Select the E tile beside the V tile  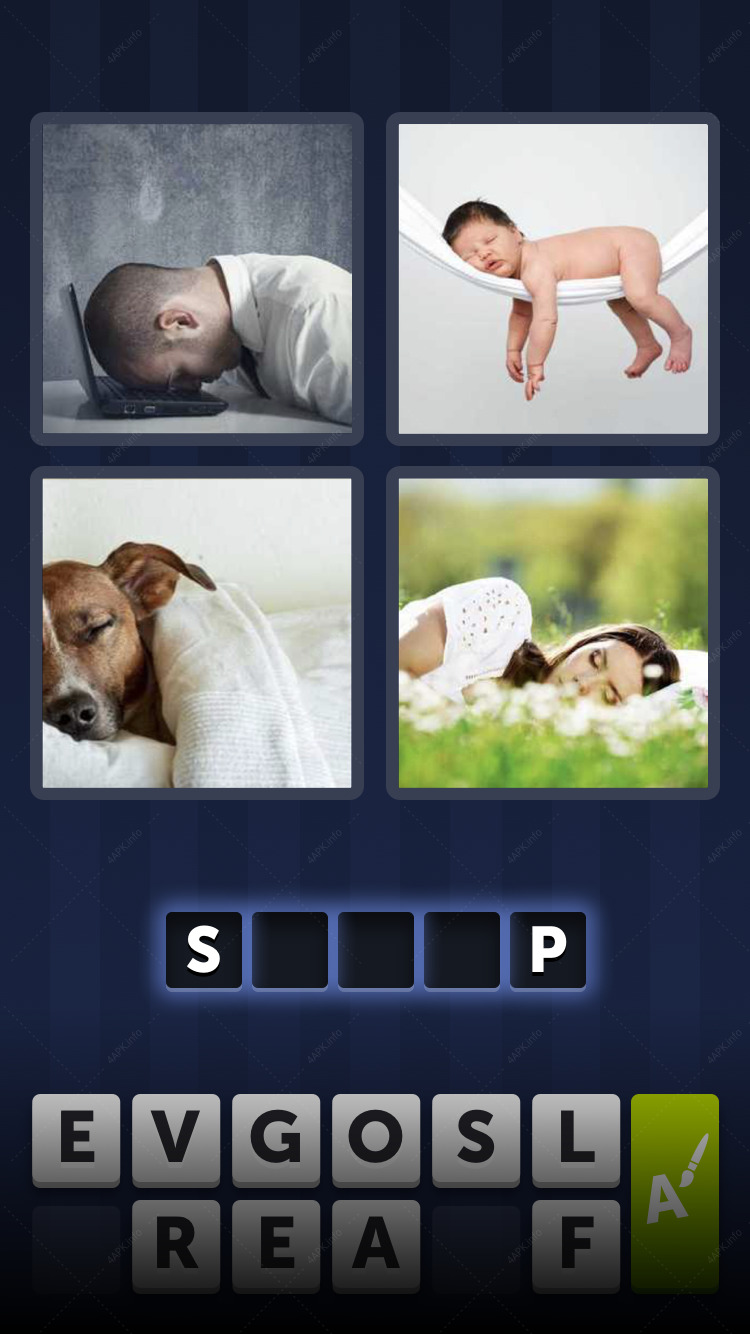coord(76,1140)
